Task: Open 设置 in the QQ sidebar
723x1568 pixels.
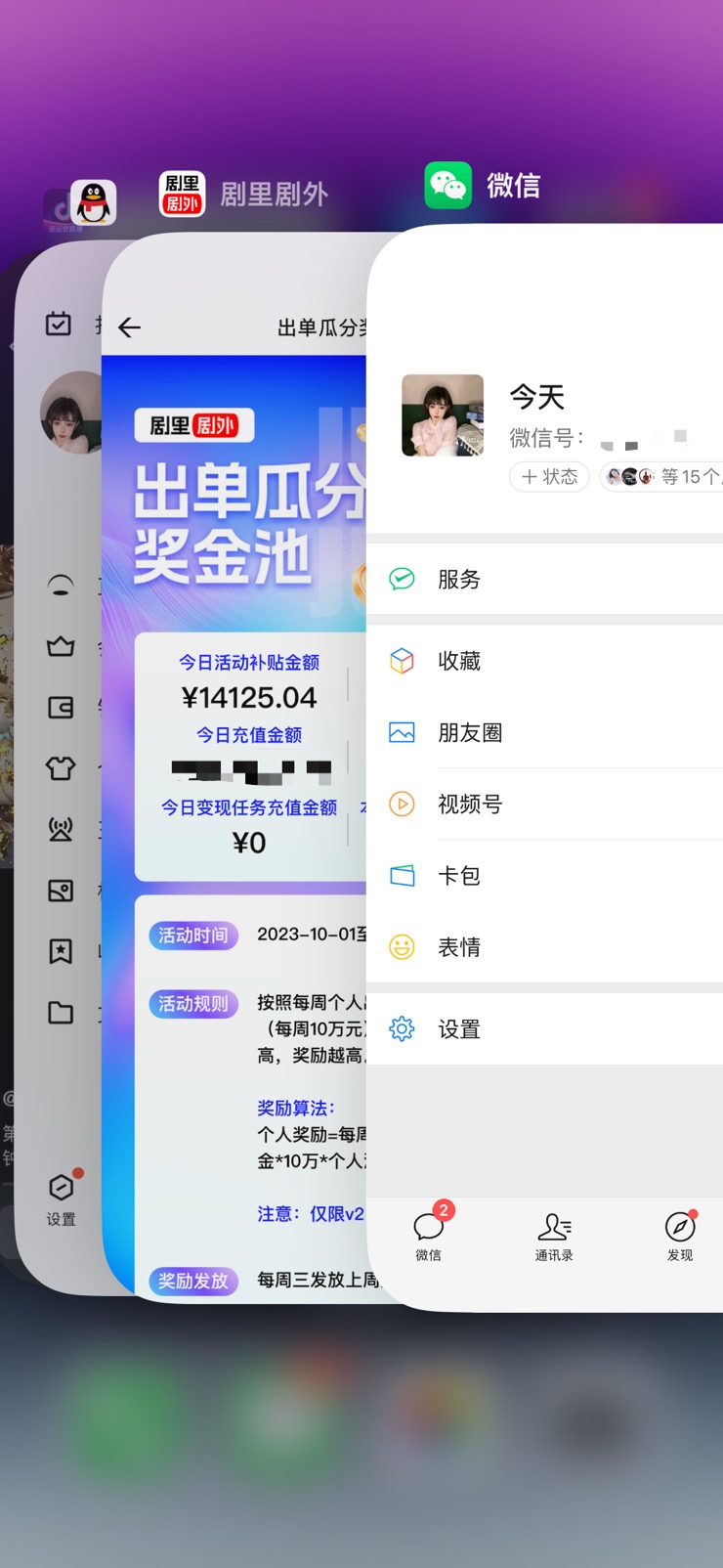Action: [x=61, y=1198]
